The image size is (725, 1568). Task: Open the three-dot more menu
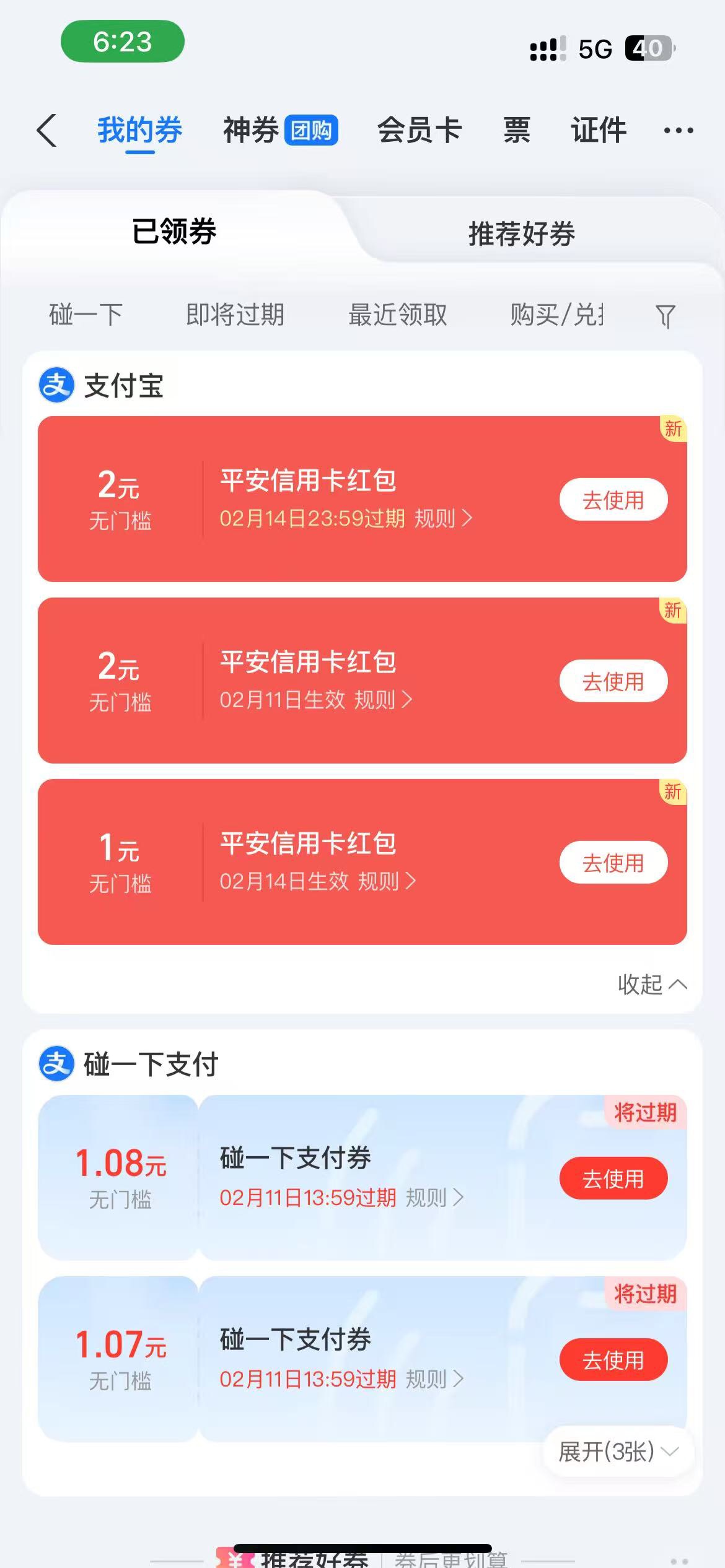tap(678, 131)
